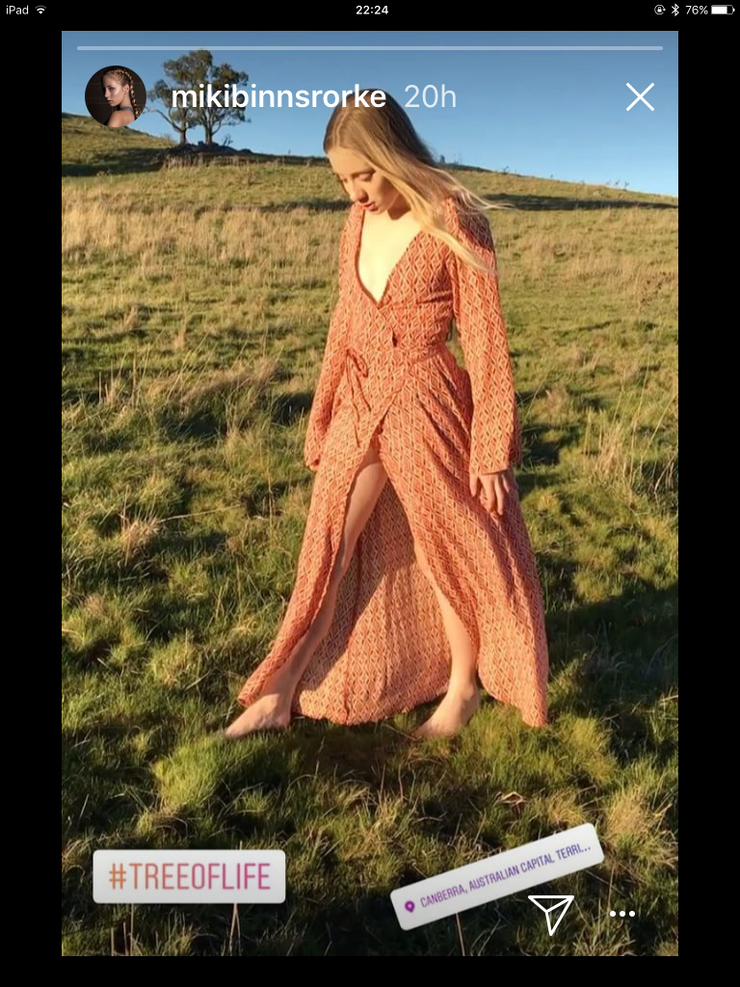Open the #TREEOFLIFE hashtag sticker
The width and height of the screenshot is (740, 987).
[189, 877]
